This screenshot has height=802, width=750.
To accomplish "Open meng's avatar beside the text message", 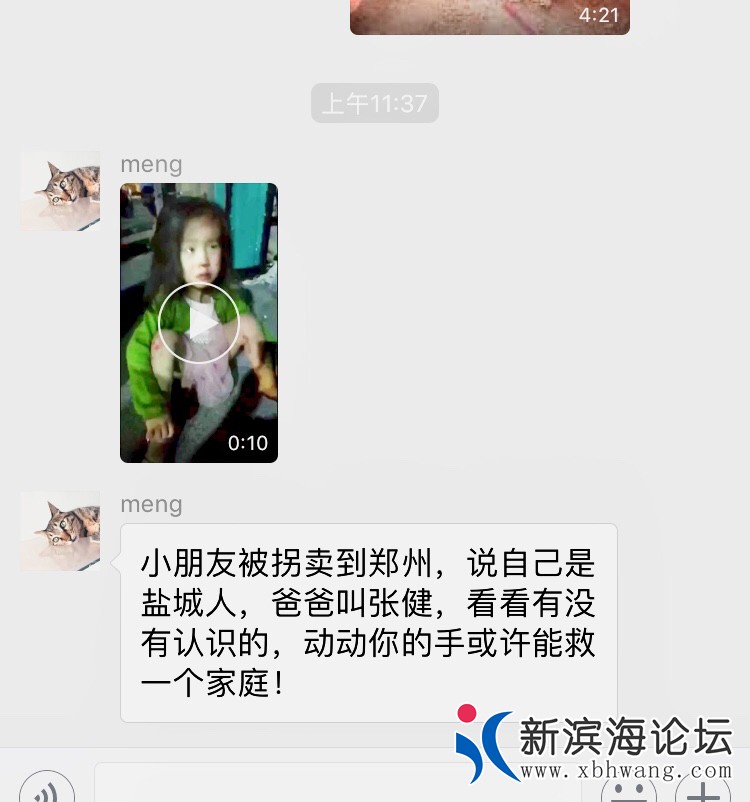I will coord(60,531).
